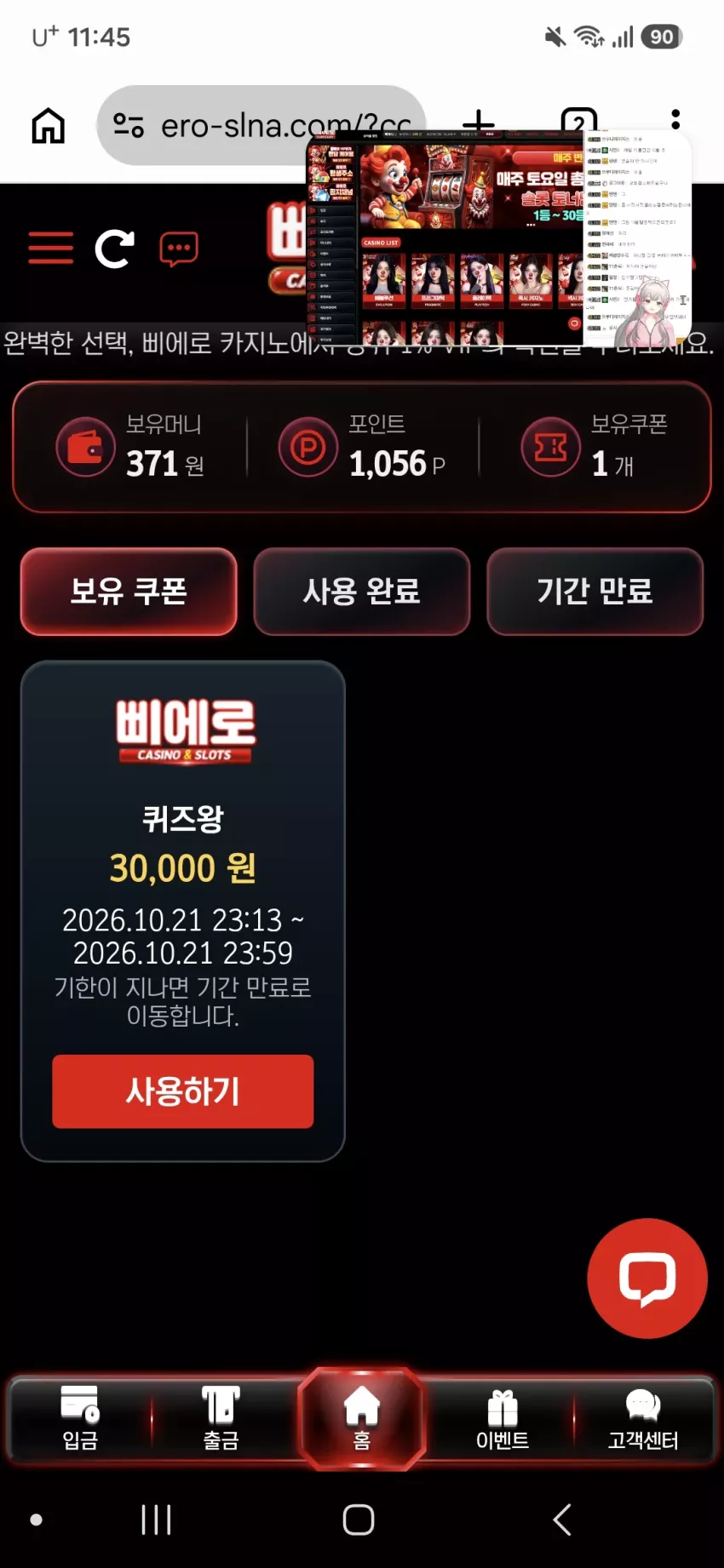The image size is (724, 1568).
Task: Tap the refresh icon
Action: 115,249
